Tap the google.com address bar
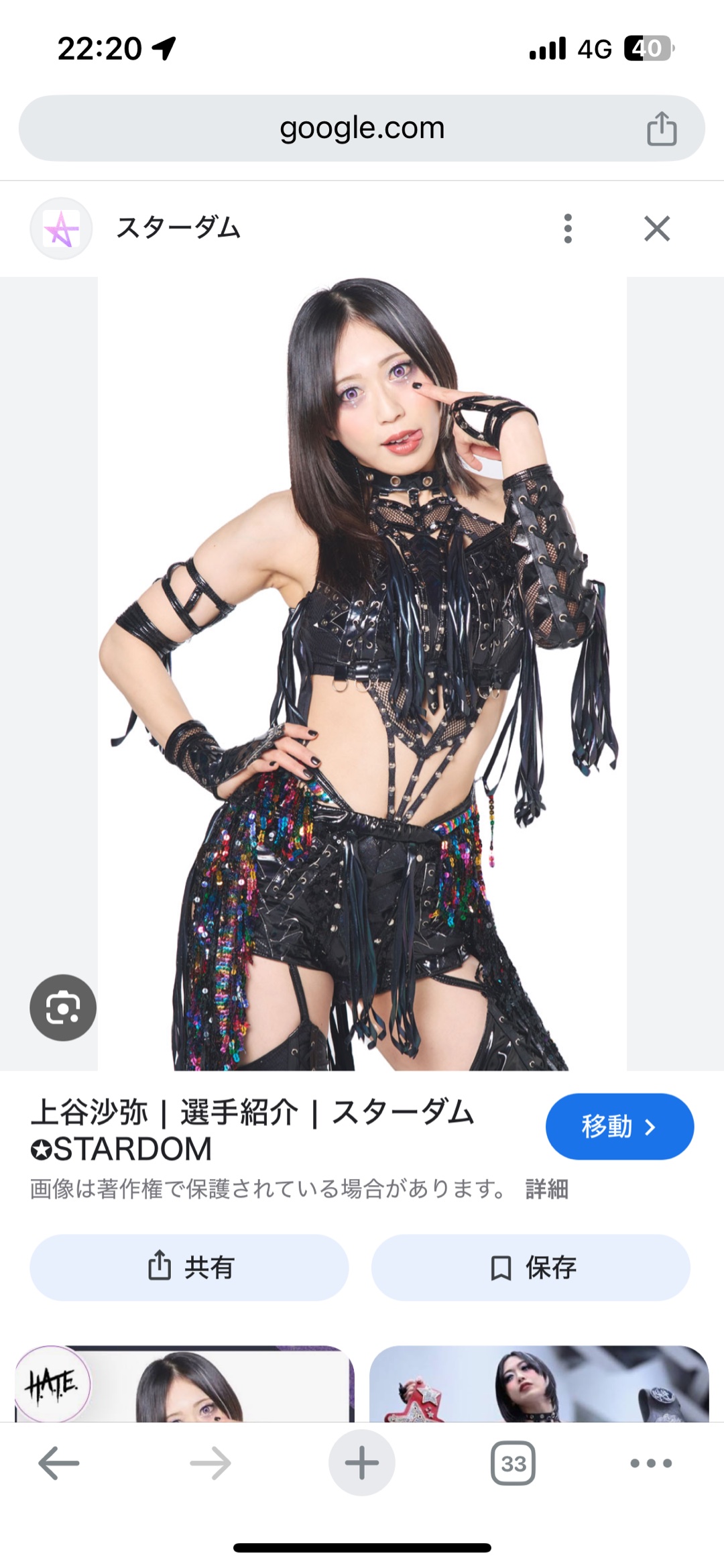This screenshot has width=724, height=1568. (x=362, y=128)
